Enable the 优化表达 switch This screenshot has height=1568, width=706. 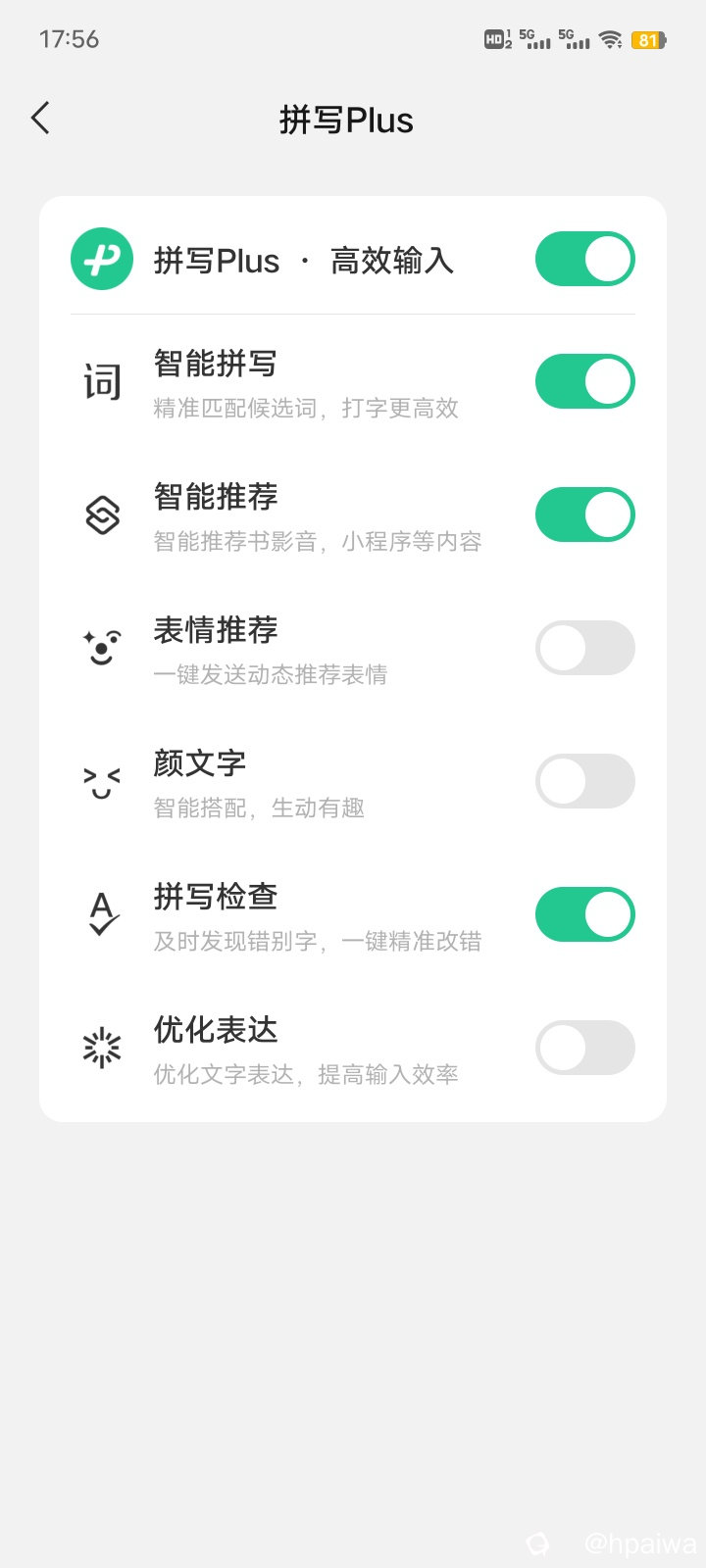[x=584, y=1048]
